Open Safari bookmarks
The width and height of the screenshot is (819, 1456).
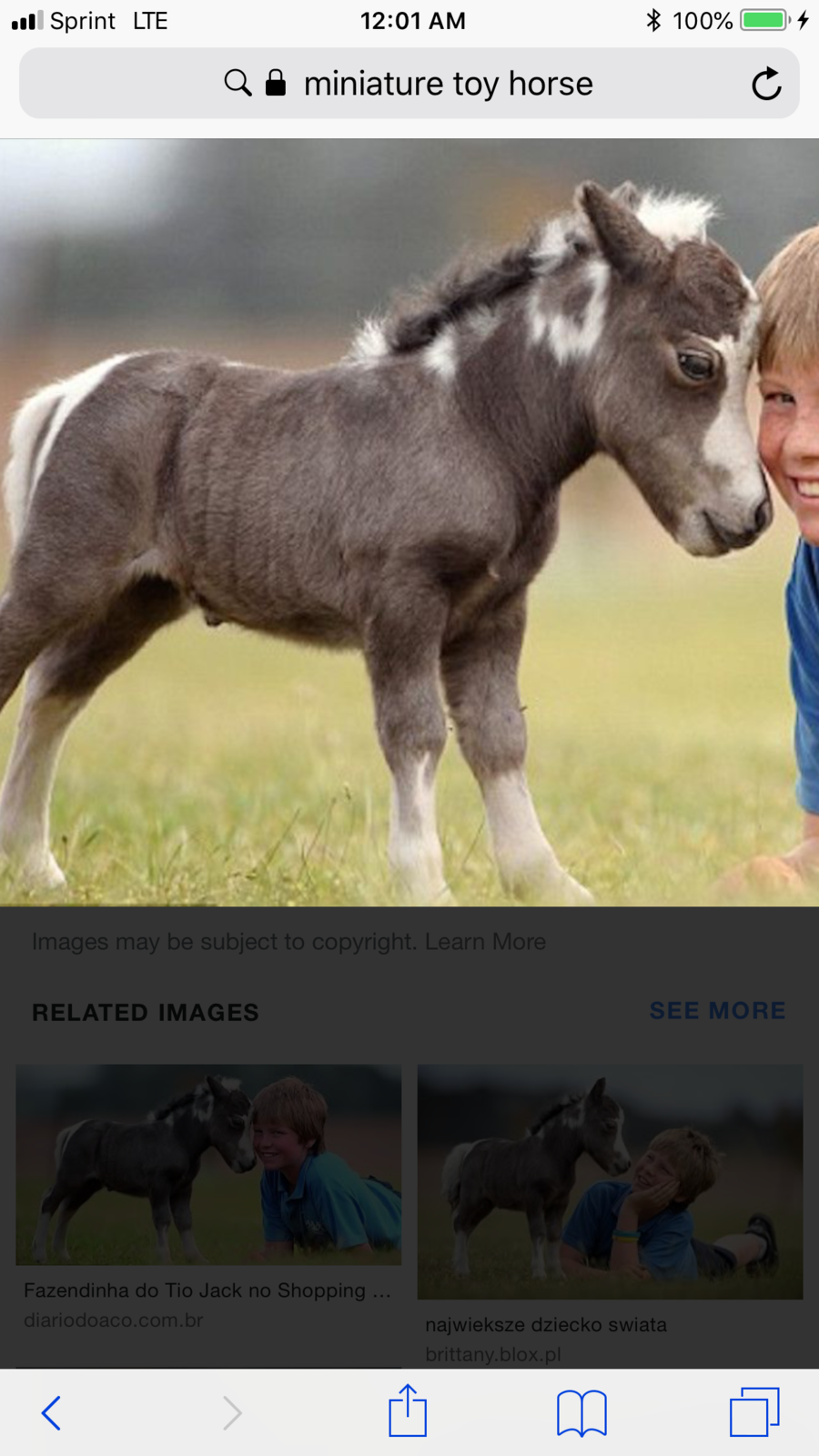[x=581, y=1413]
